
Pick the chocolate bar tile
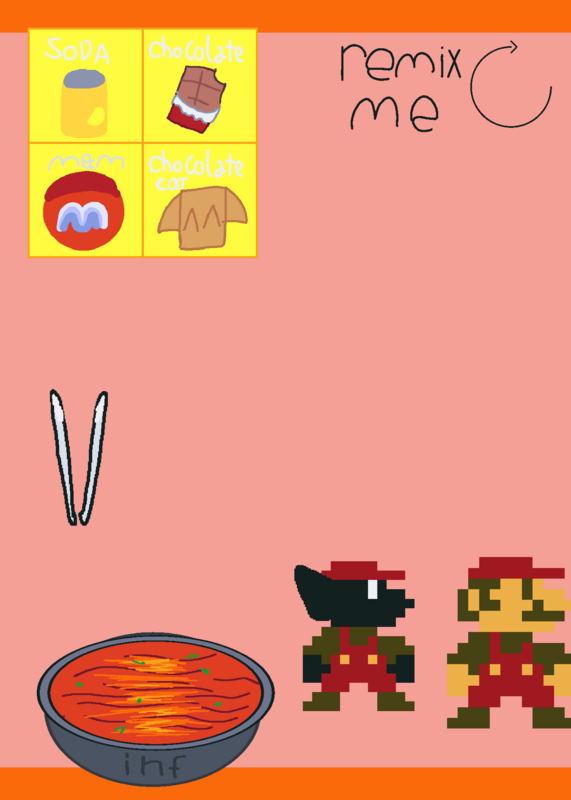(200, 86)
